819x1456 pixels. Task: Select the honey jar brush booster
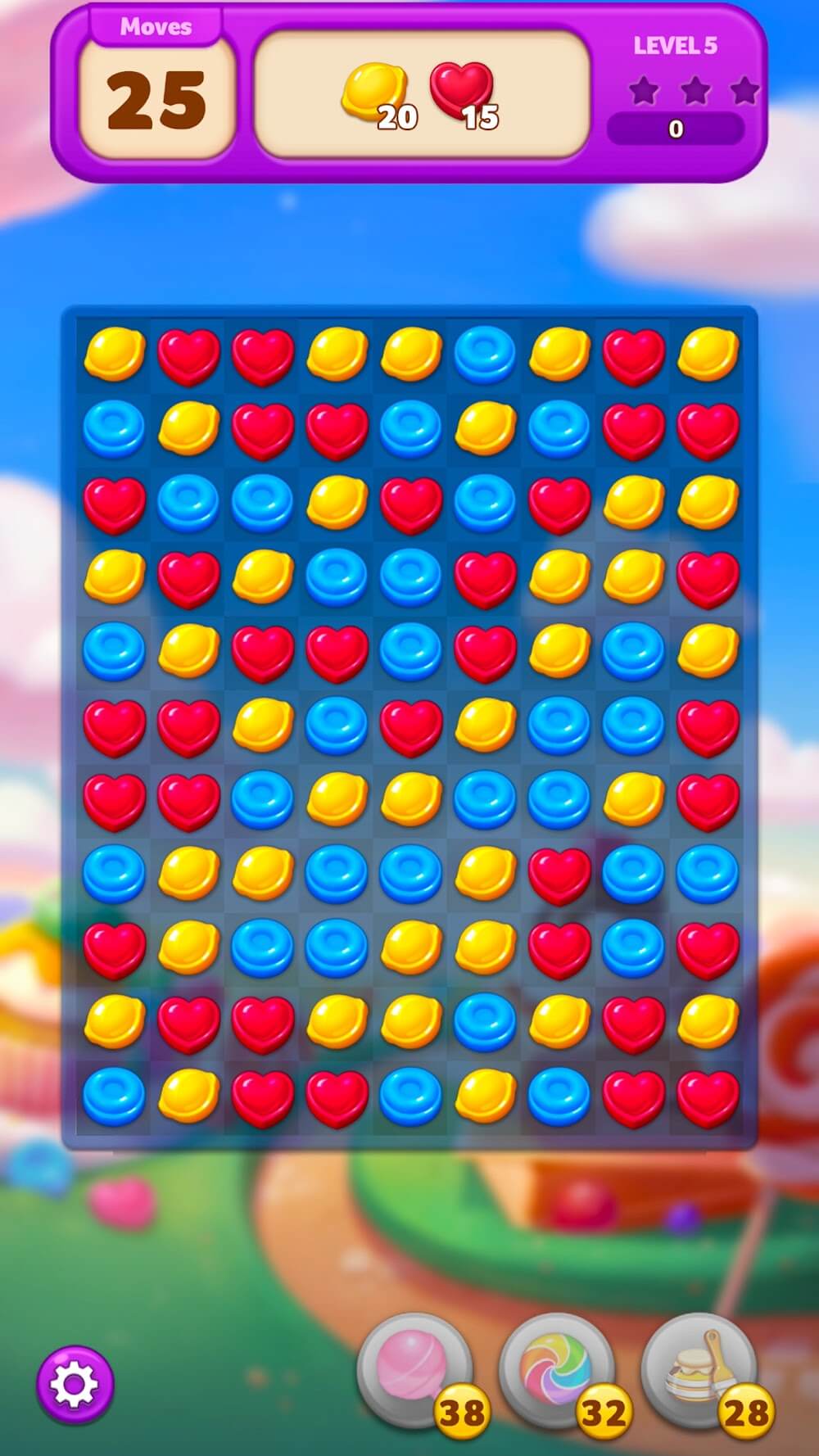[697, 1368]
